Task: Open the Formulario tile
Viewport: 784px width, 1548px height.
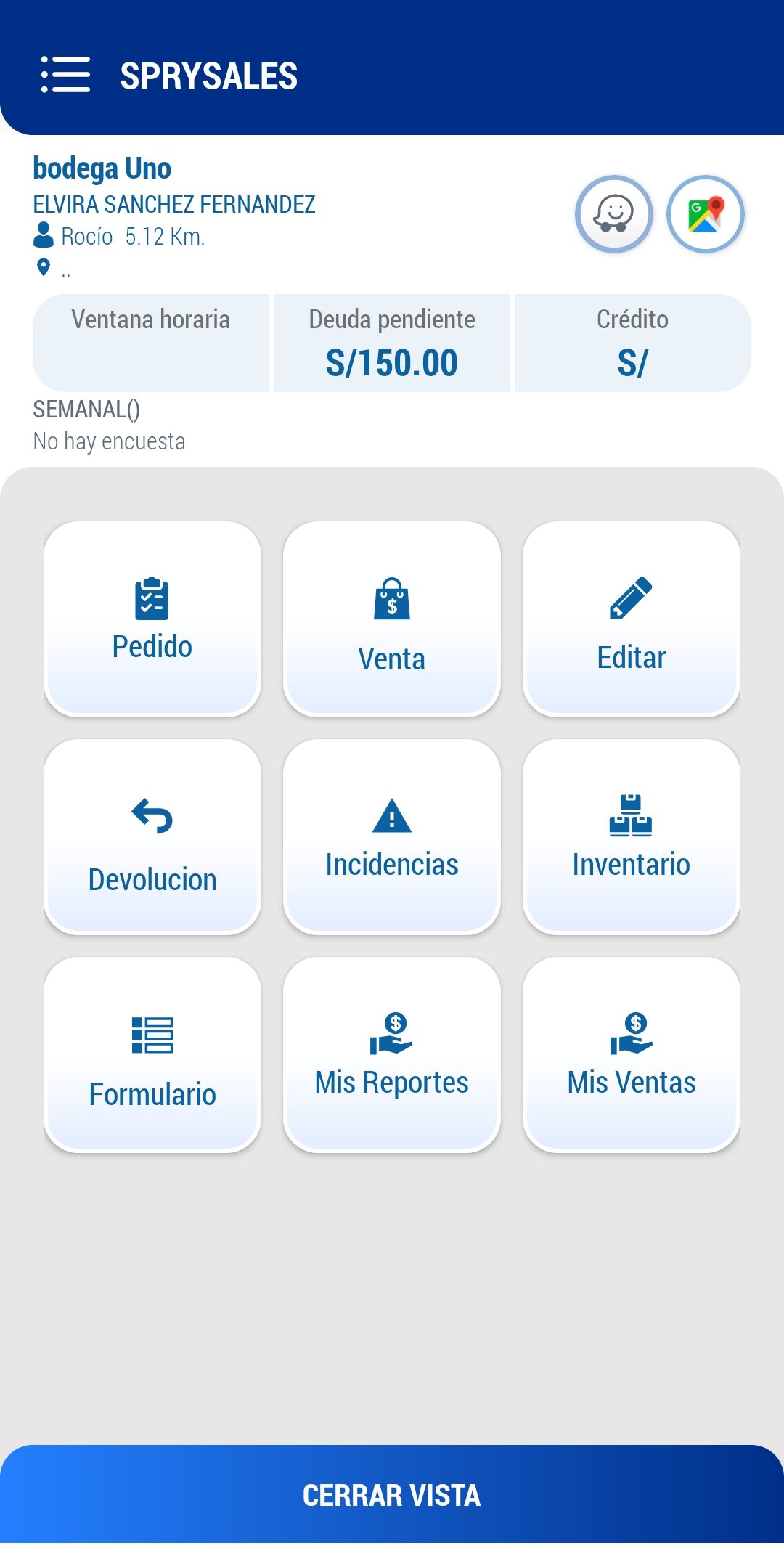Action: coord(152,1054)
